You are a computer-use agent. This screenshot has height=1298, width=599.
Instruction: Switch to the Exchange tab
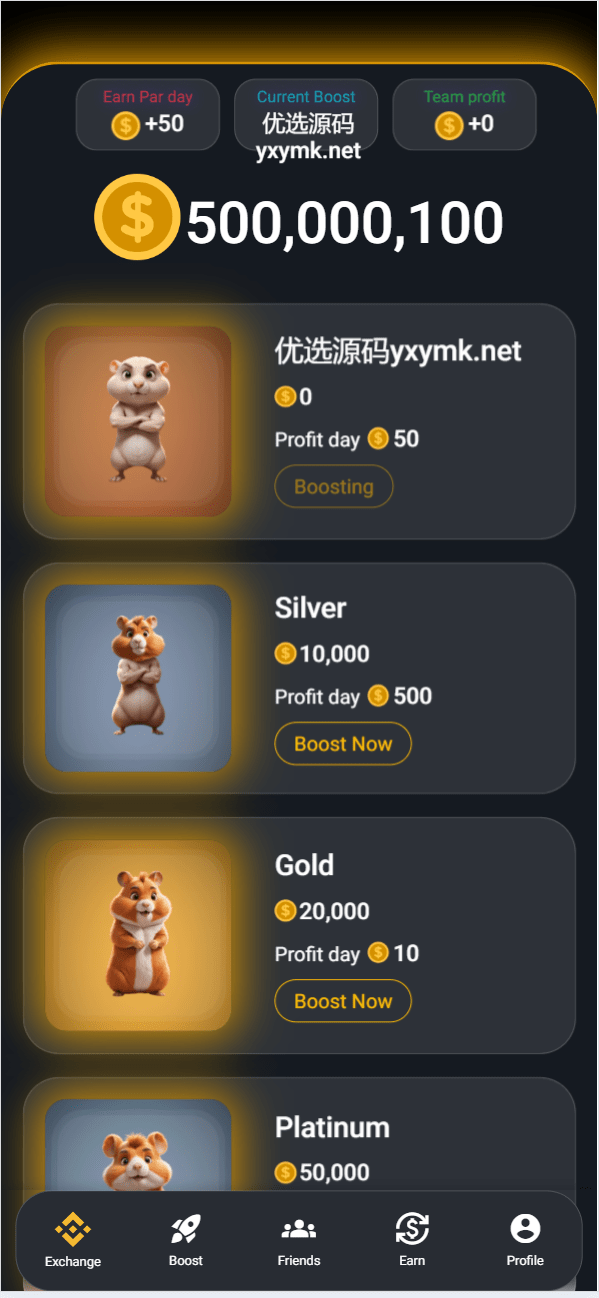point(73,1240)
